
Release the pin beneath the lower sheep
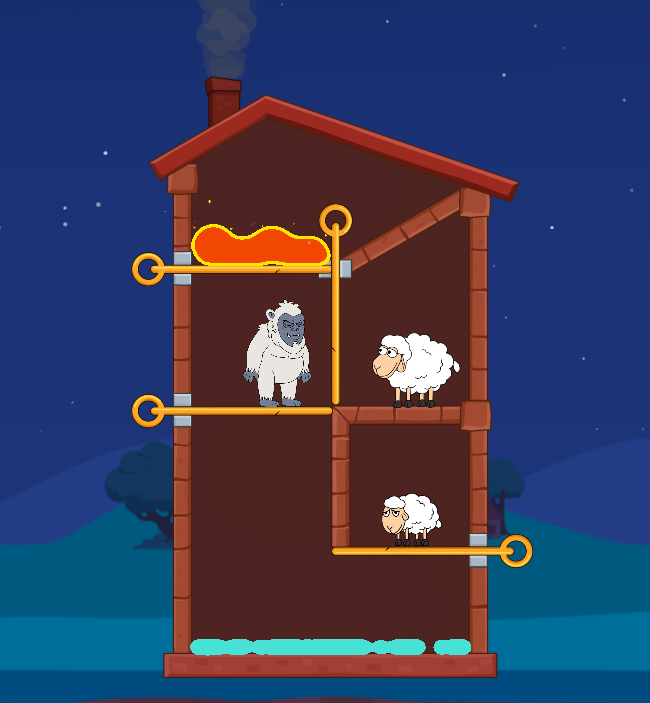pos(516,551)
